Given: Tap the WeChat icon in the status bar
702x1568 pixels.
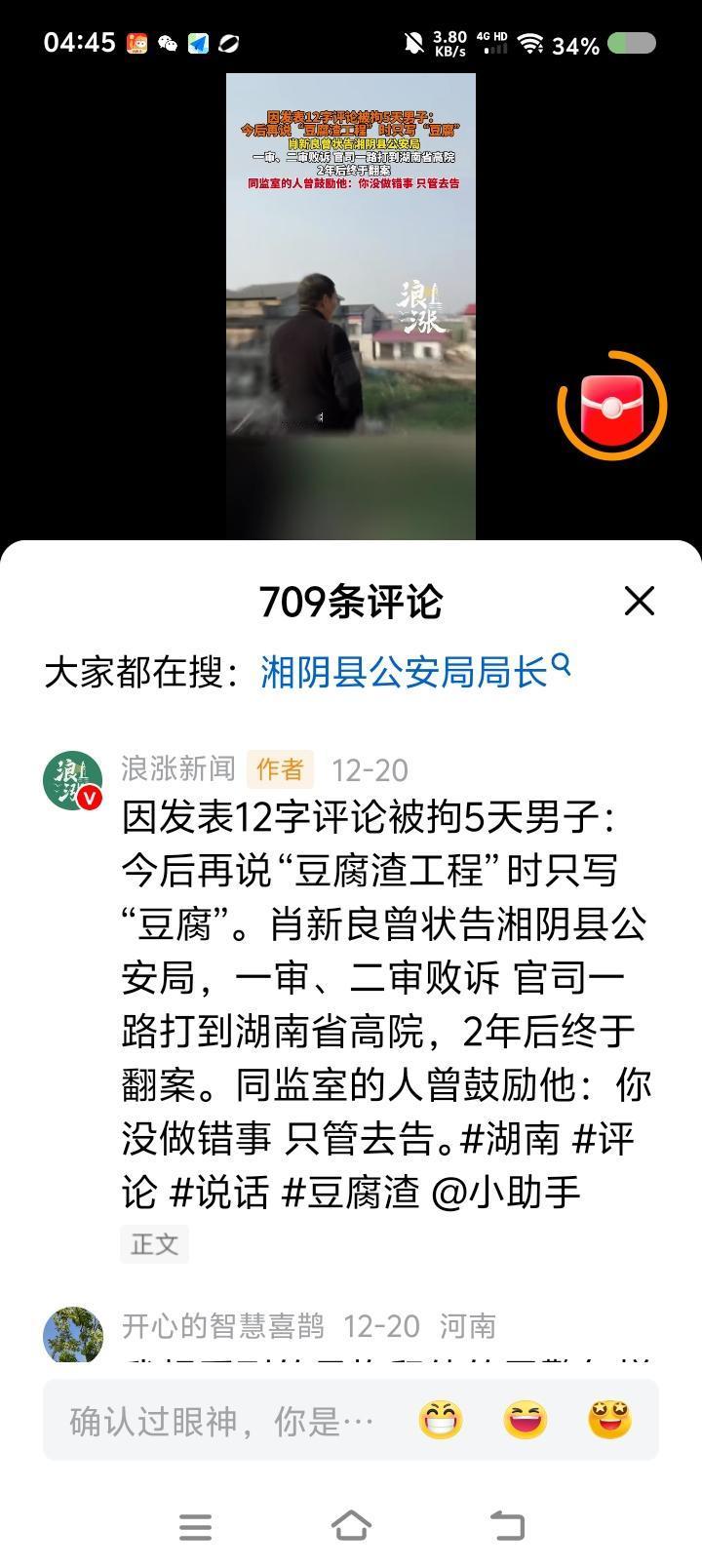Looking at the screenshot, I should tap(166, 42).
